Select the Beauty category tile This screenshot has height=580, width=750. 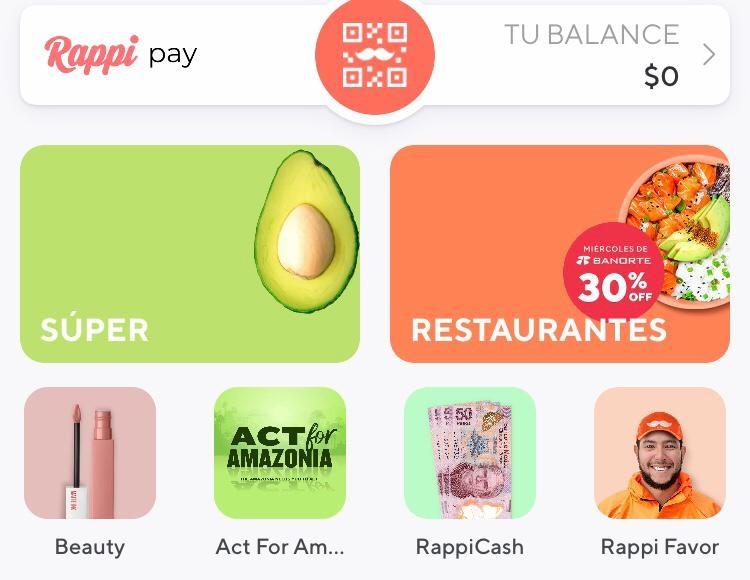coord(90,453)
